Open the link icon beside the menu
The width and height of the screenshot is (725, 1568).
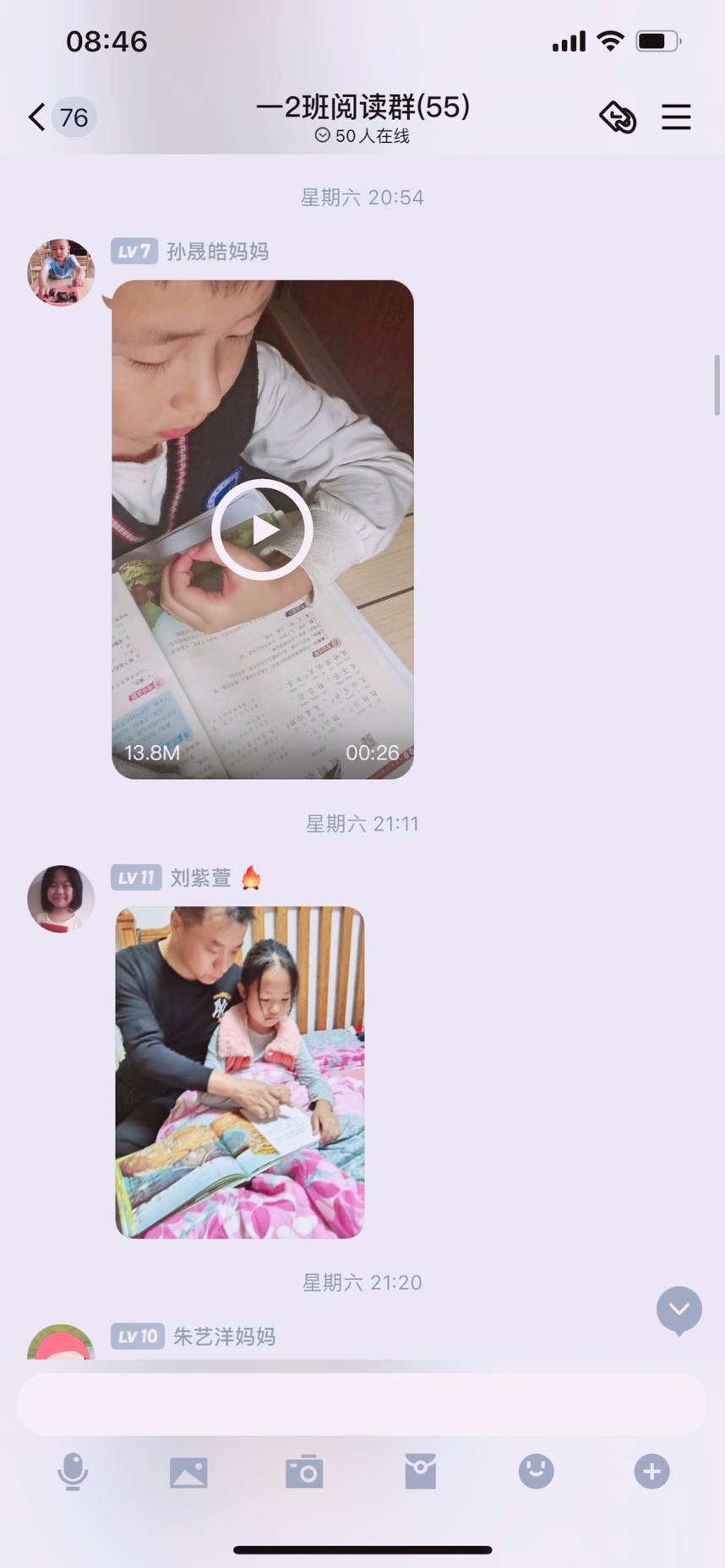click(618, 117)
